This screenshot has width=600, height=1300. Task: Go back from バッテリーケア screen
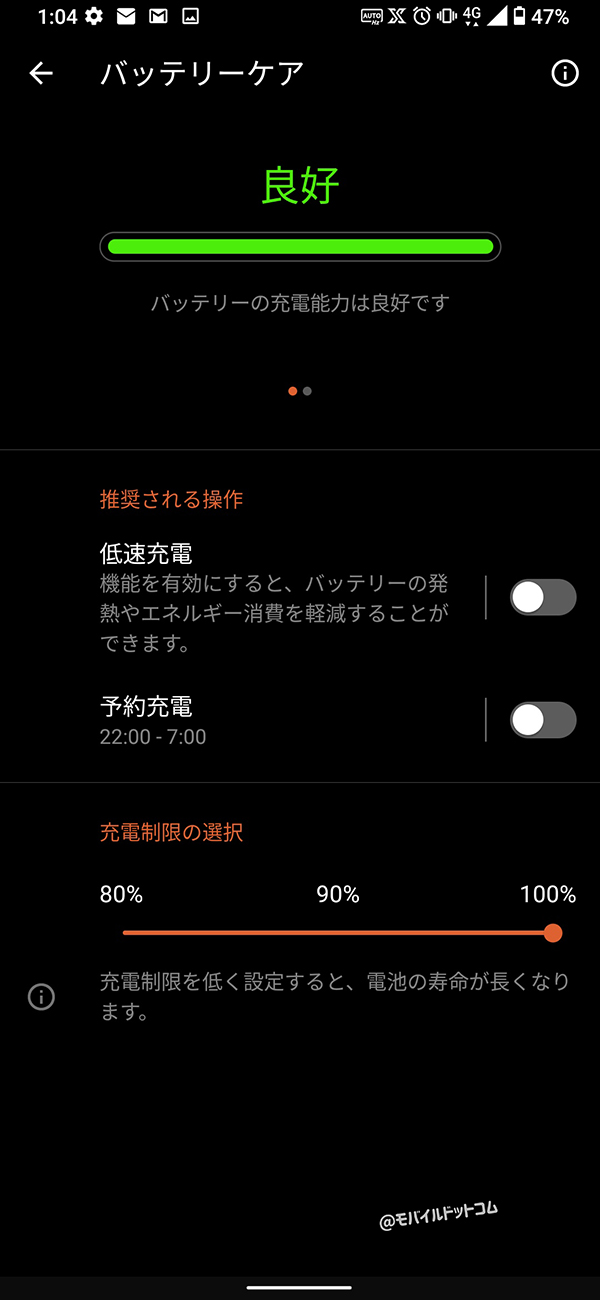[41, 73]
